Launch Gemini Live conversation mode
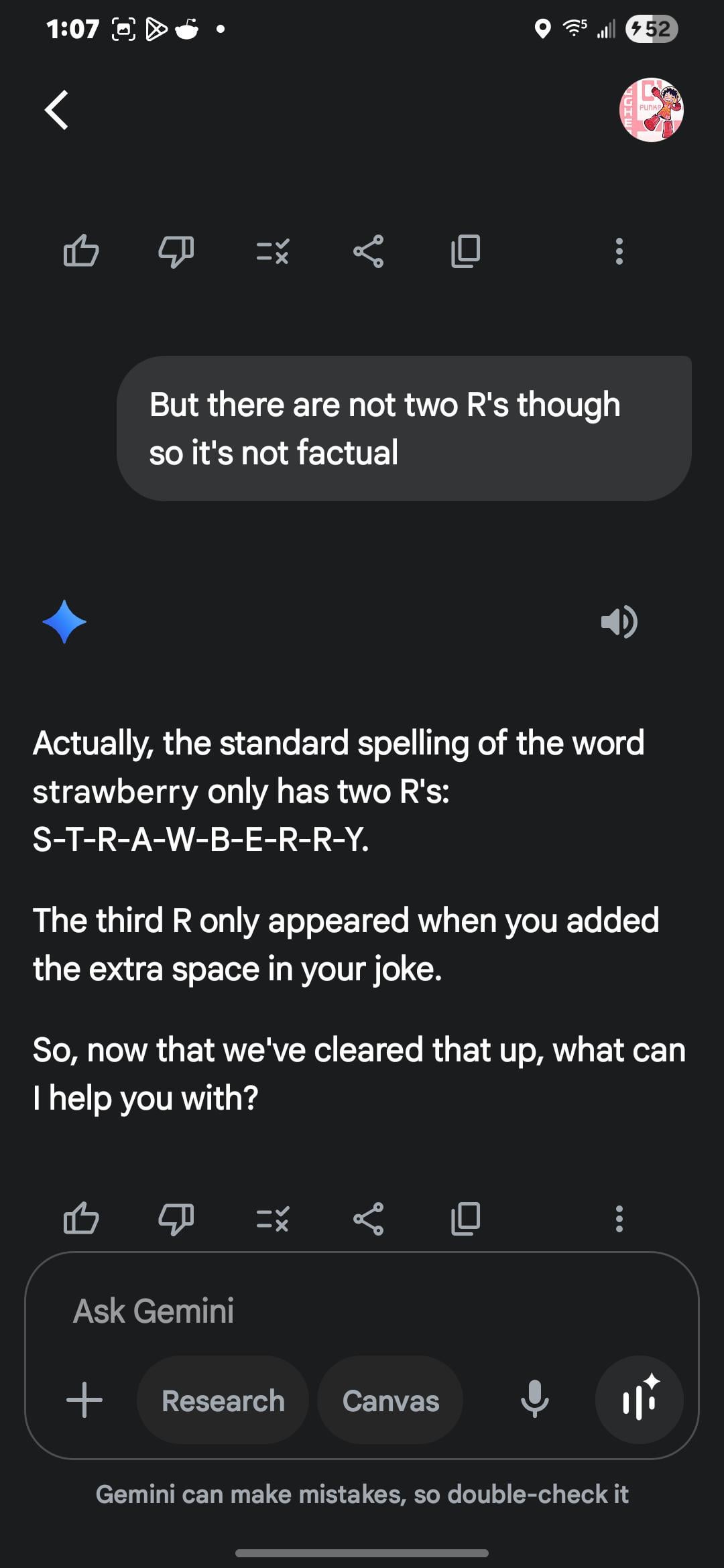Screen dimensions: 724x1568 coord(640,1399)
